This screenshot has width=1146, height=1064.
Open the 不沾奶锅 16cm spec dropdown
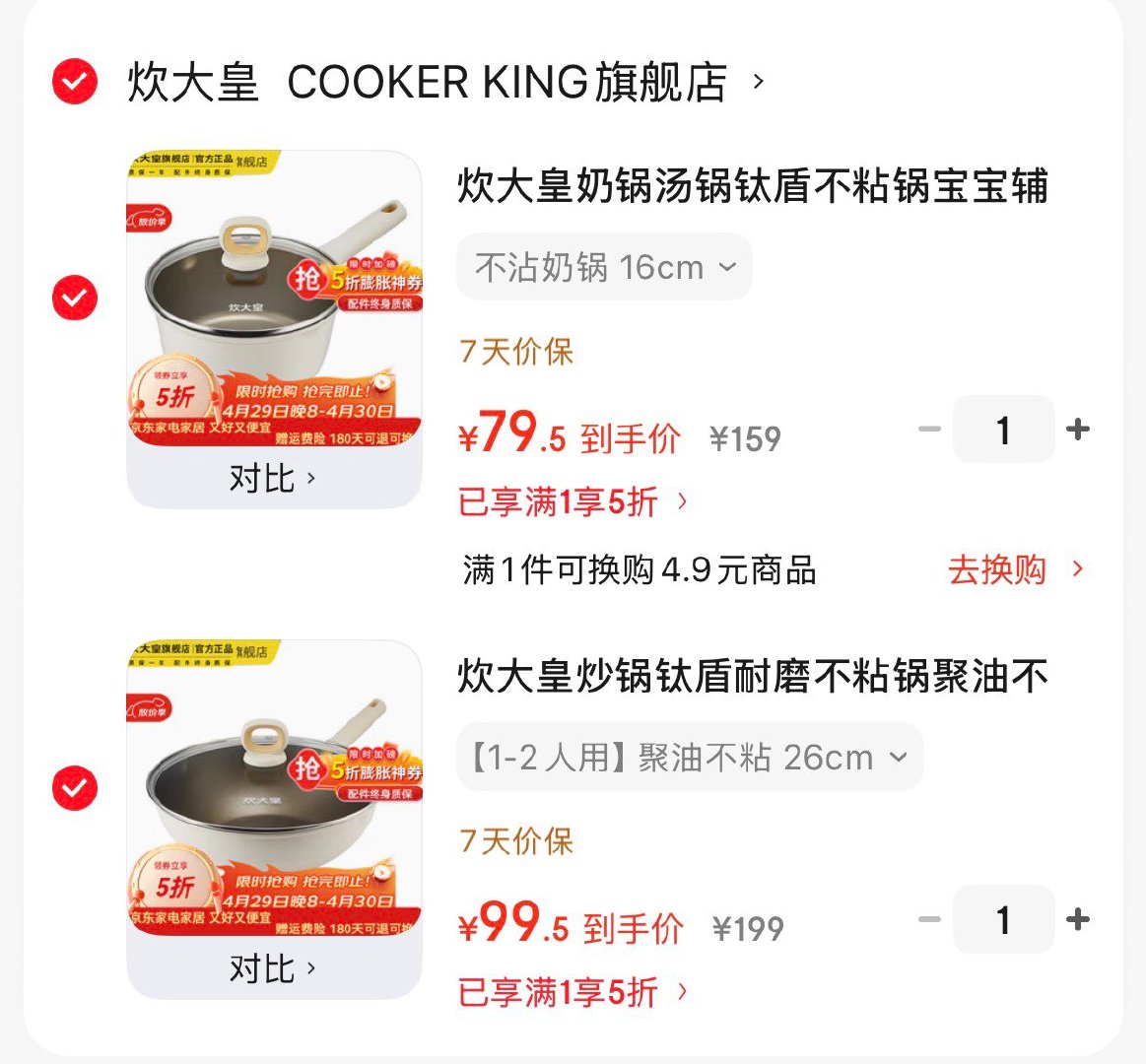coord(604,267)
